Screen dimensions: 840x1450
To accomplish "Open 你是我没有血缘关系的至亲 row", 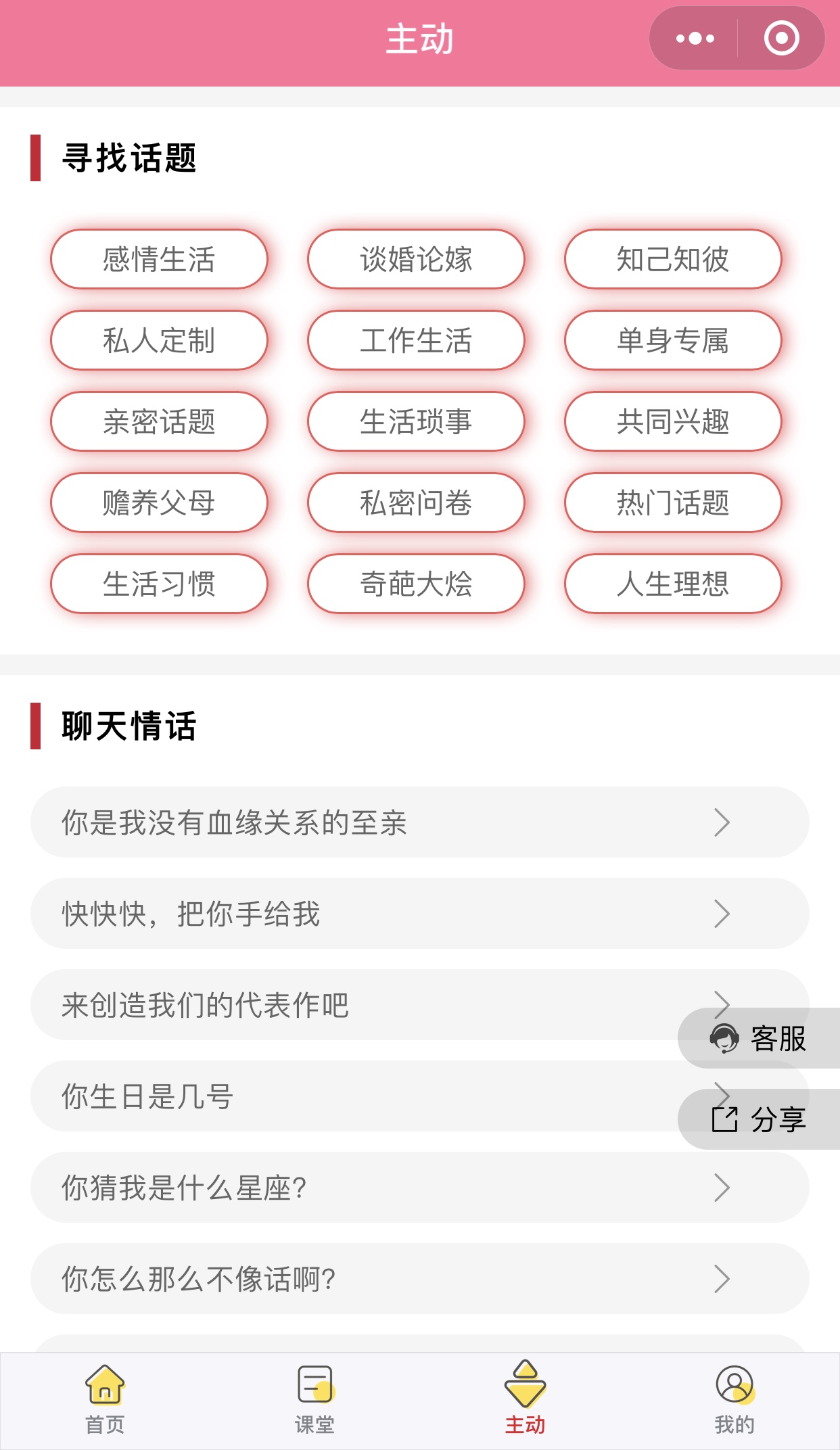I will click(419, 822).
